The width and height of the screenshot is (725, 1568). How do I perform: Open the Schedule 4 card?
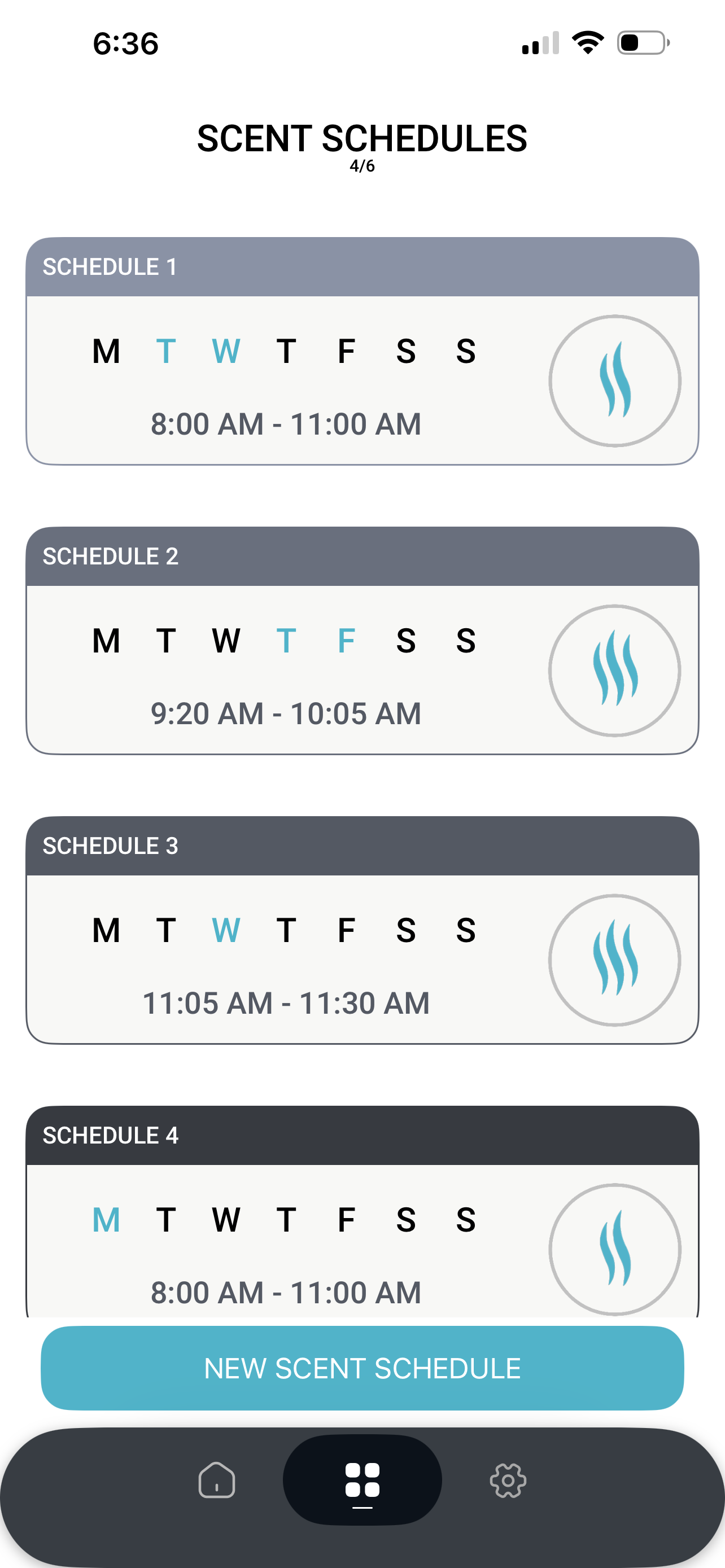362,1211
